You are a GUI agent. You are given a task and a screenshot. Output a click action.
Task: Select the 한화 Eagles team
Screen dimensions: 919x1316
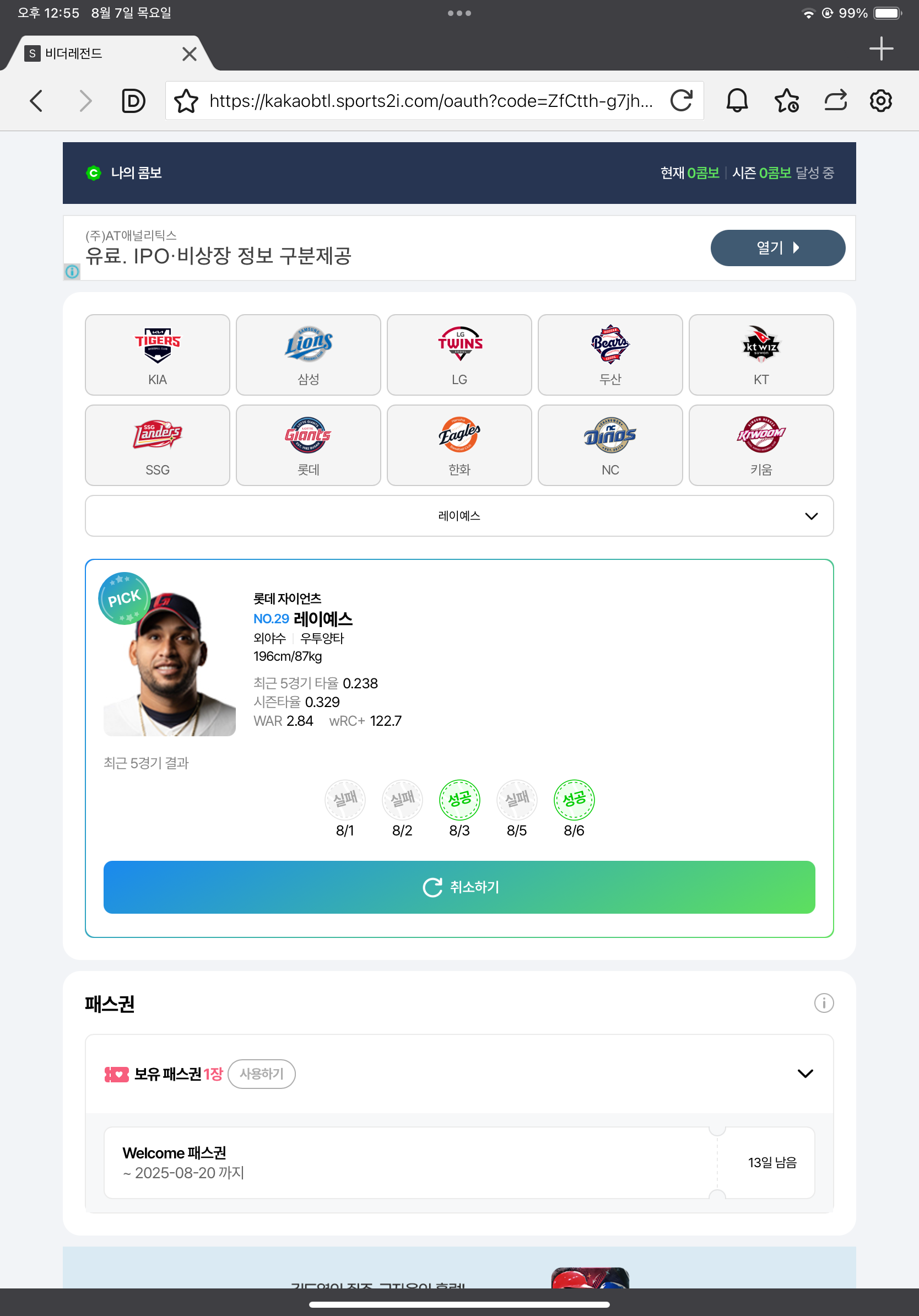[459, 445]
